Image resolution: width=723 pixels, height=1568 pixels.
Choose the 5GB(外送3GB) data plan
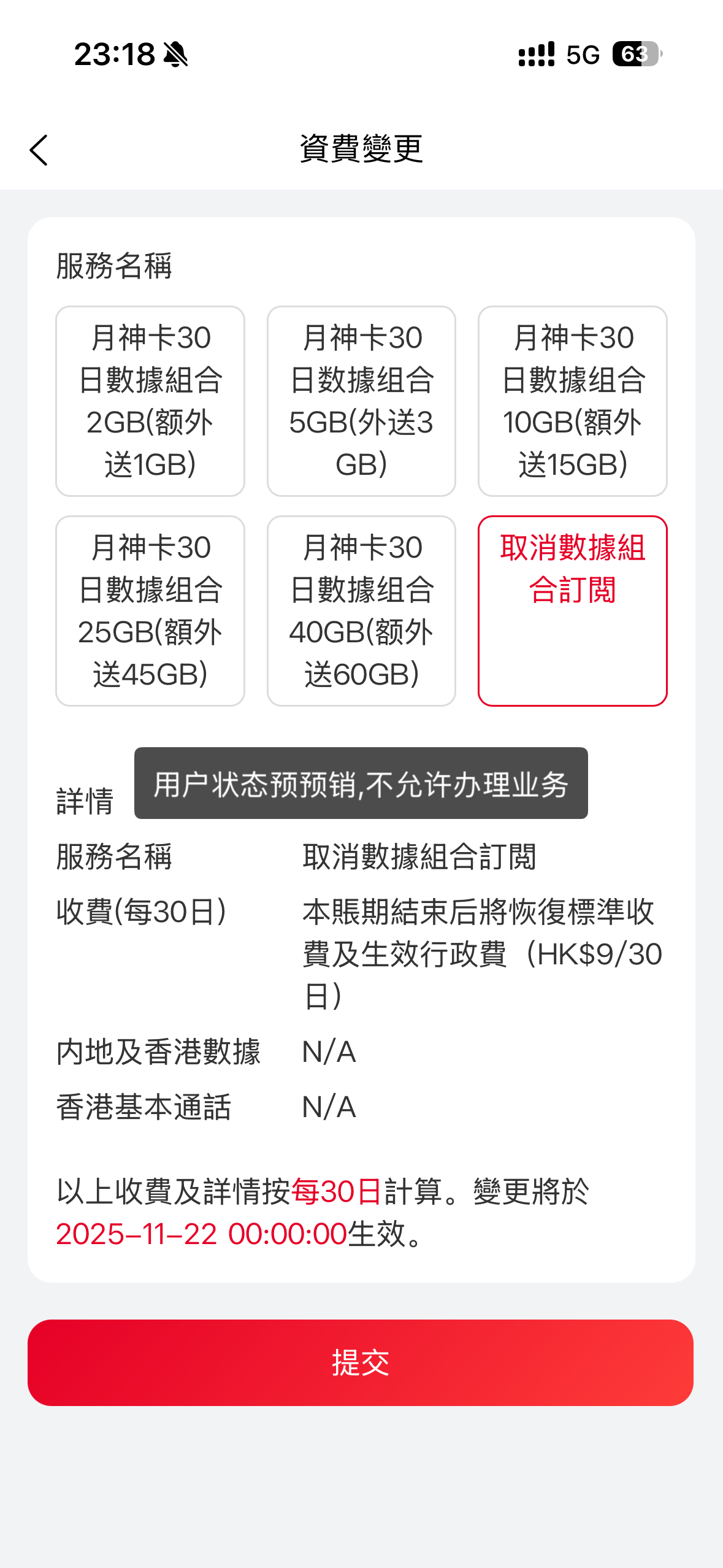coord(361,401)
